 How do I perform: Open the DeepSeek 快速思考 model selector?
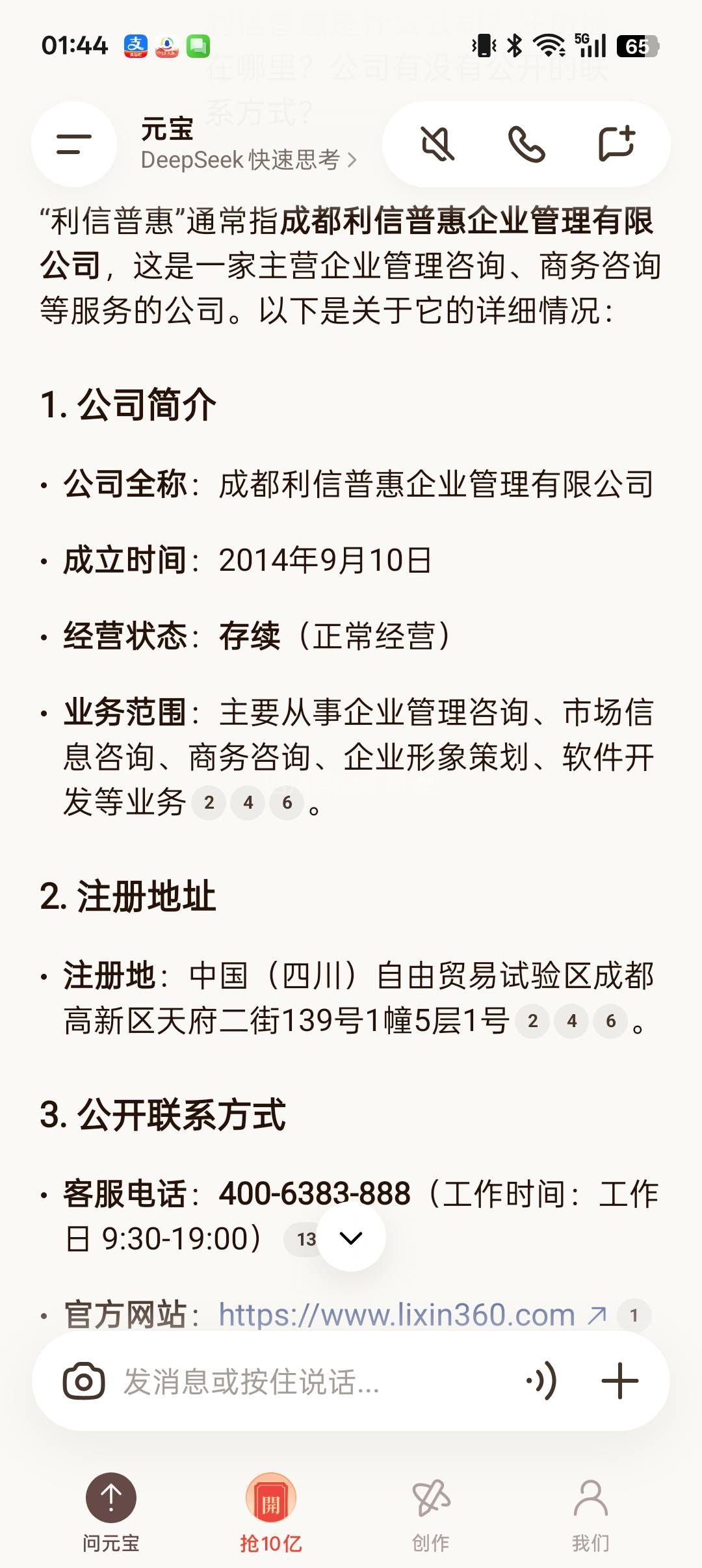point(248,160)
